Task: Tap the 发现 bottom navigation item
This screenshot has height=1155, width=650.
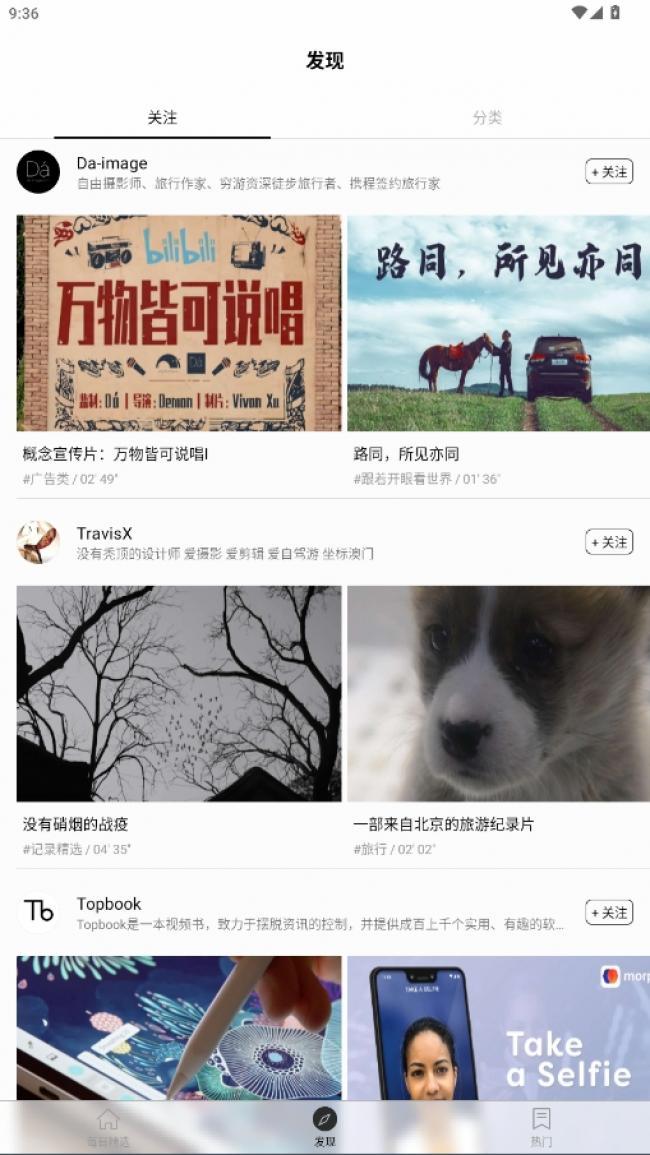Action: coord(325,1127)
